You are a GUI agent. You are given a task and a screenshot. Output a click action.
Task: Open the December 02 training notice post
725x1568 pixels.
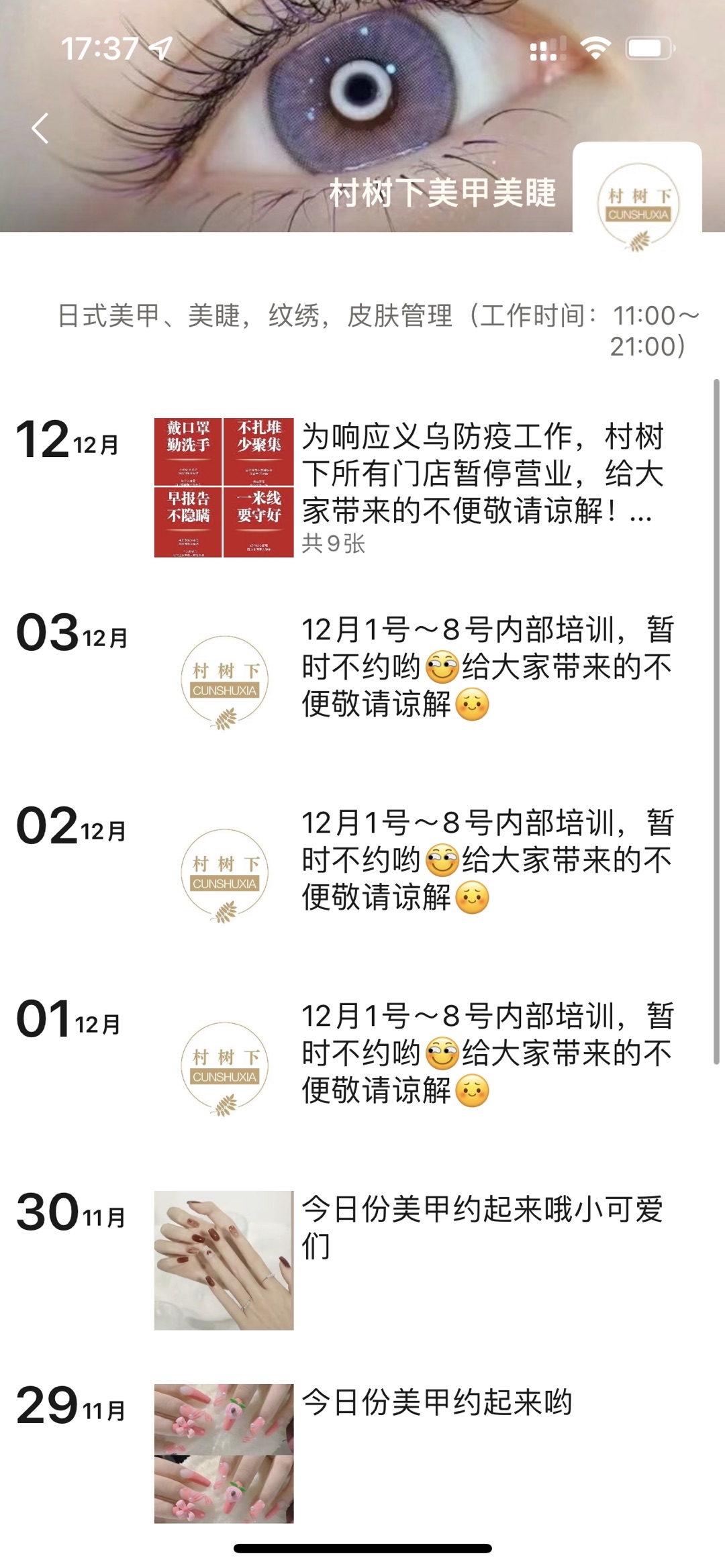coord(486,859)
